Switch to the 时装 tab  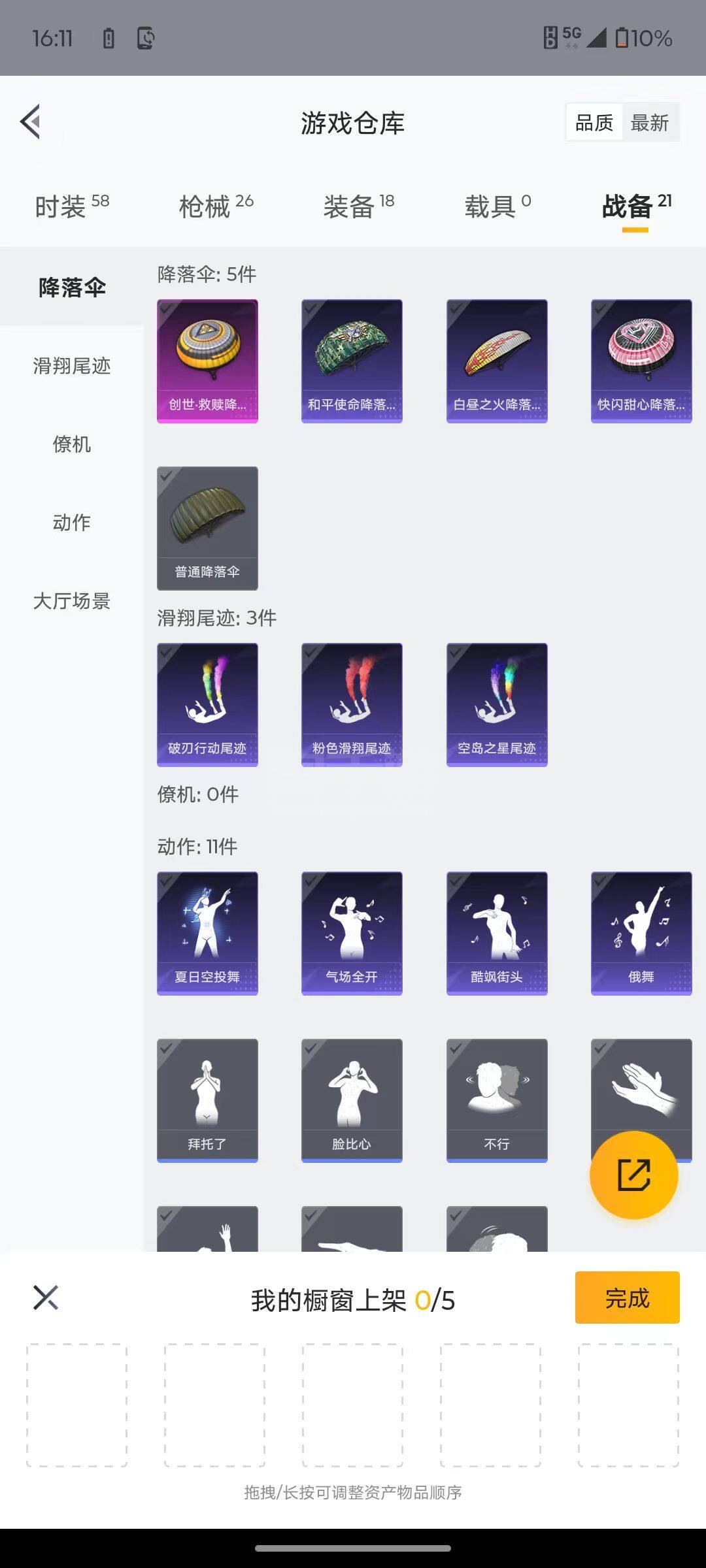pos(71,206)
